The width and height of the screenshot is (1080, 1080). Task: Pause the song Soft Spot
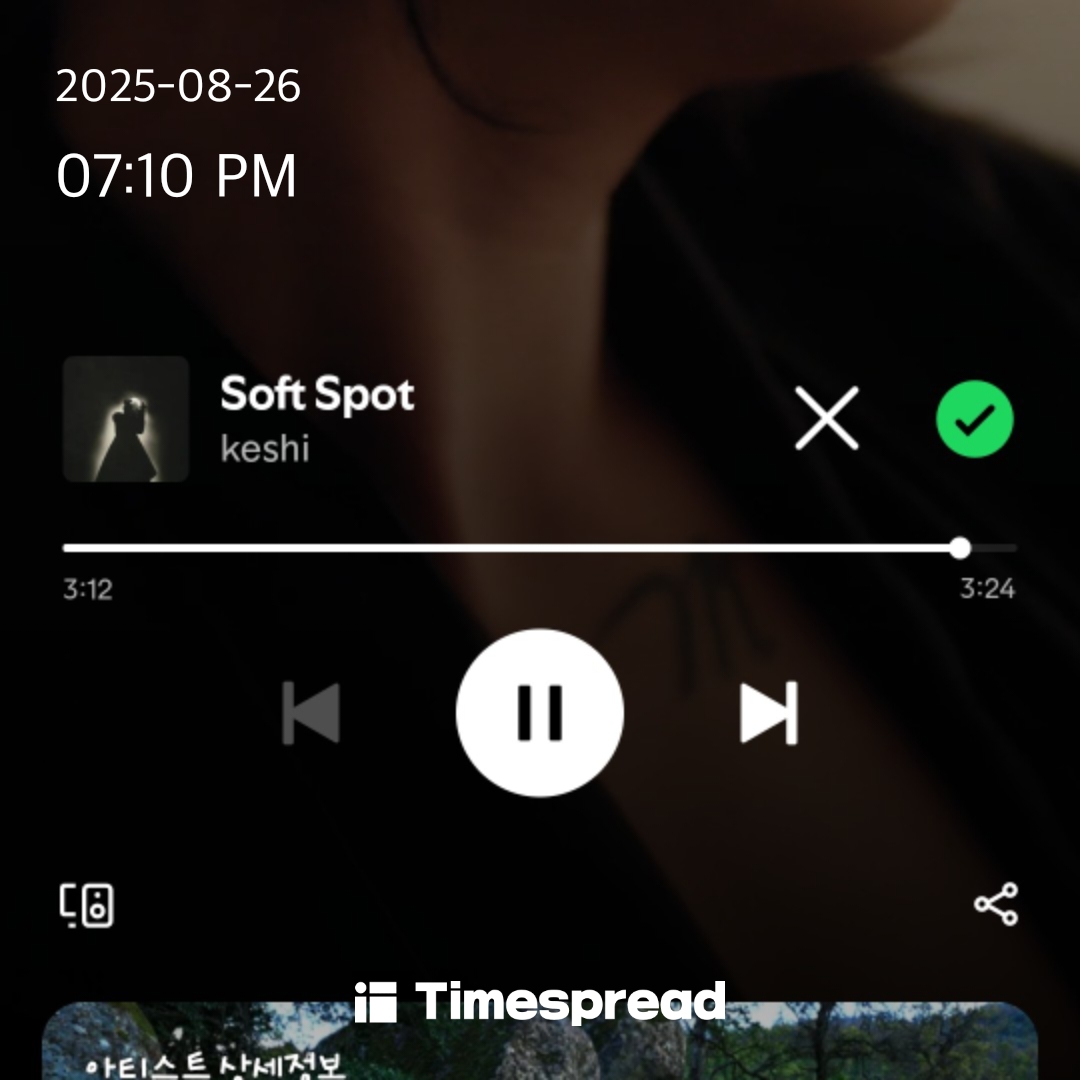(540, 713)
